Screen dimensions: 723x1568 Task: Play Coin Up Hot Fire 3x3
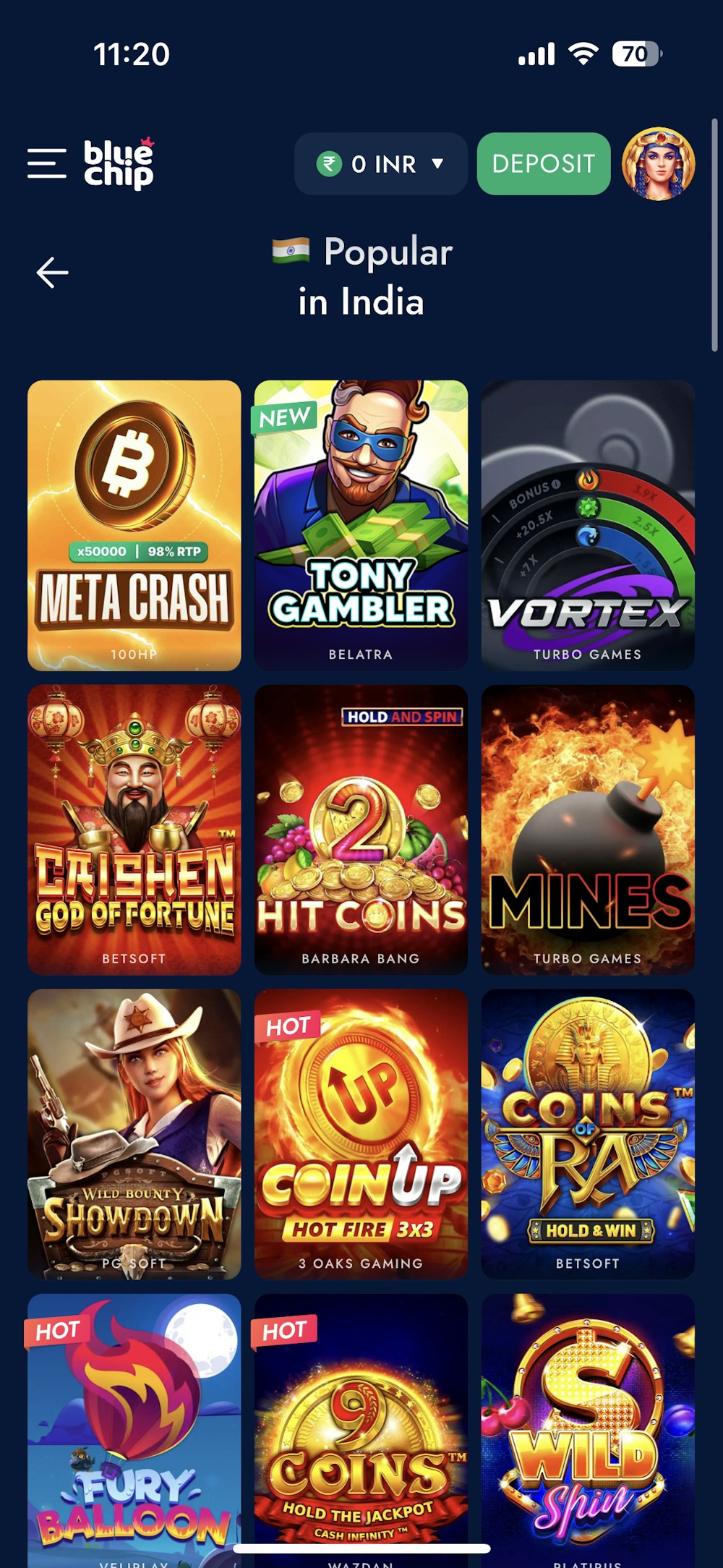coord(361,1133)
